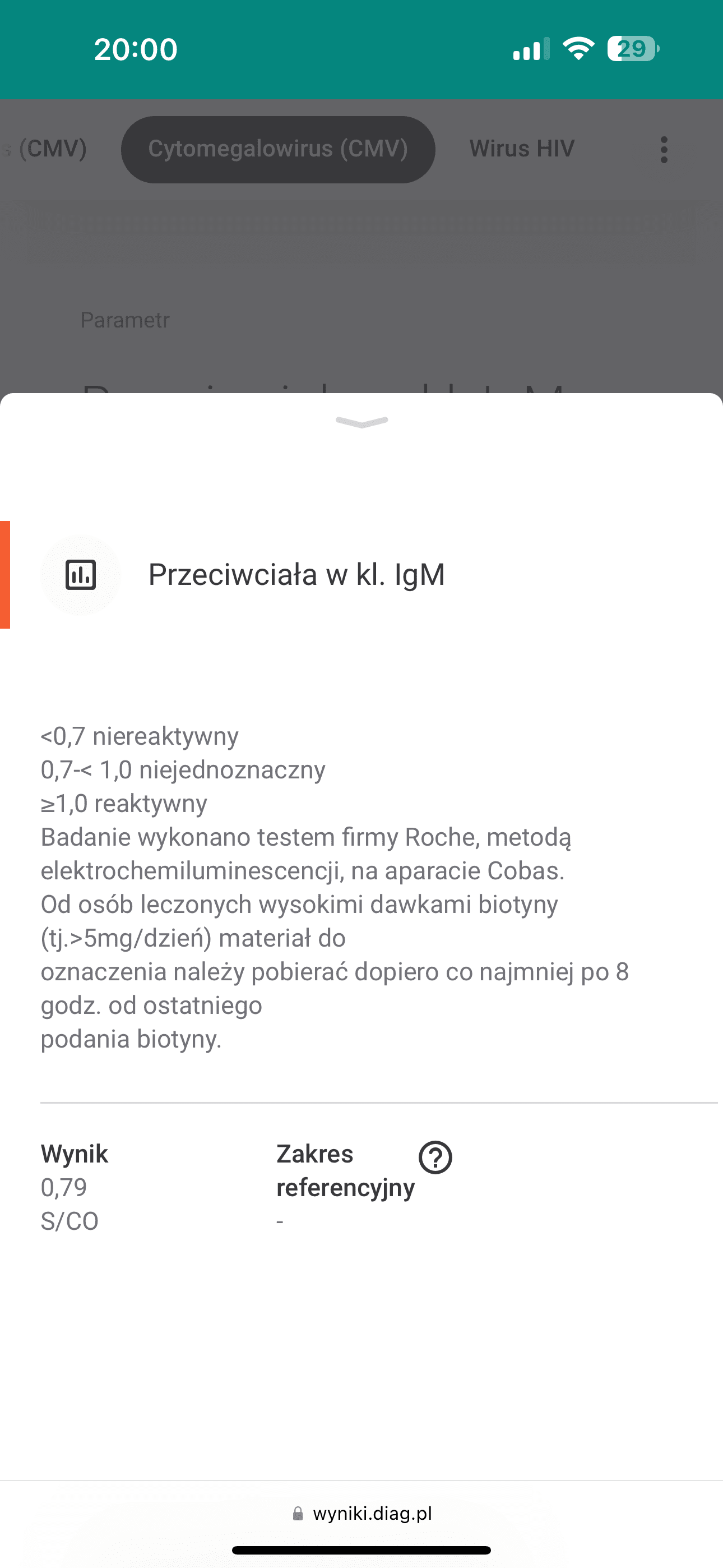Open the three-dot overflow menu
This screenshot has width=723, height=1568.
point(664,150)
